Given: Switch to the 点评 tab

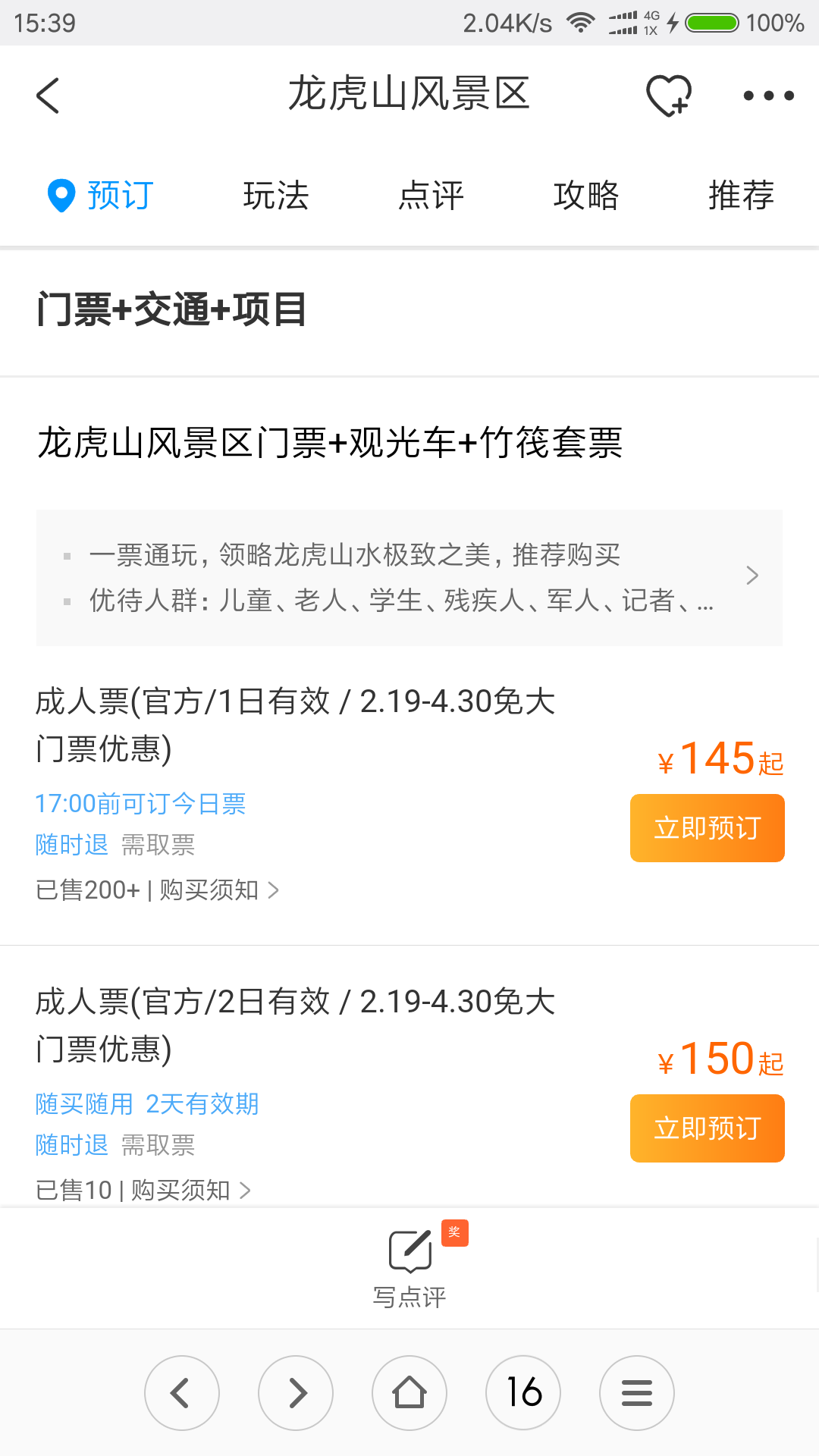Looking at the screenshot, I should [x=431, y=196].
